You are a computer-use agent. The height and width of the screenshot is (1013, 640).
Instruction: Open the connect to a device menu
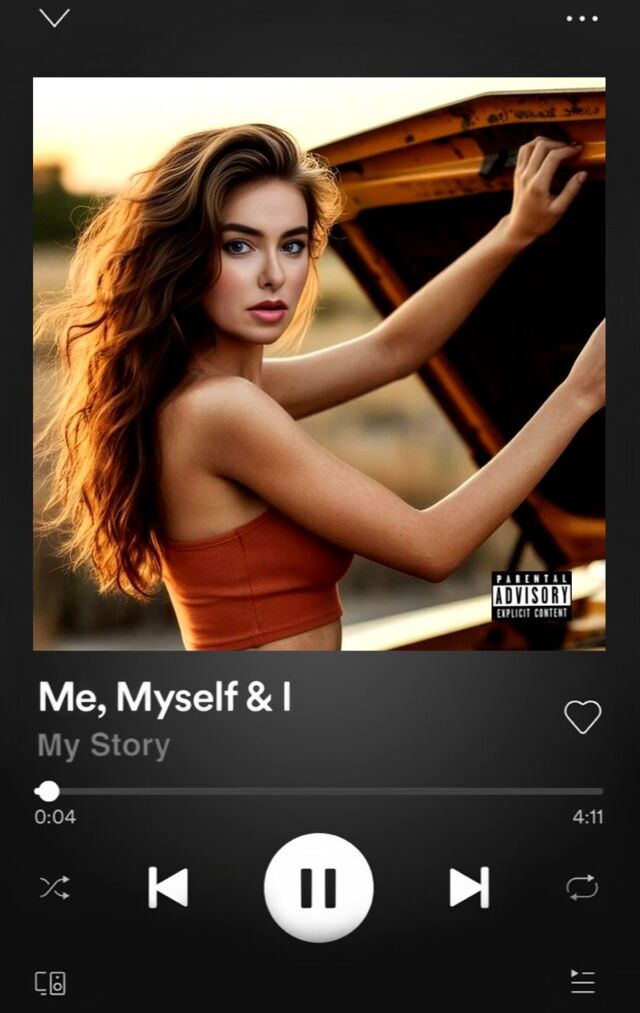[50, 983]
